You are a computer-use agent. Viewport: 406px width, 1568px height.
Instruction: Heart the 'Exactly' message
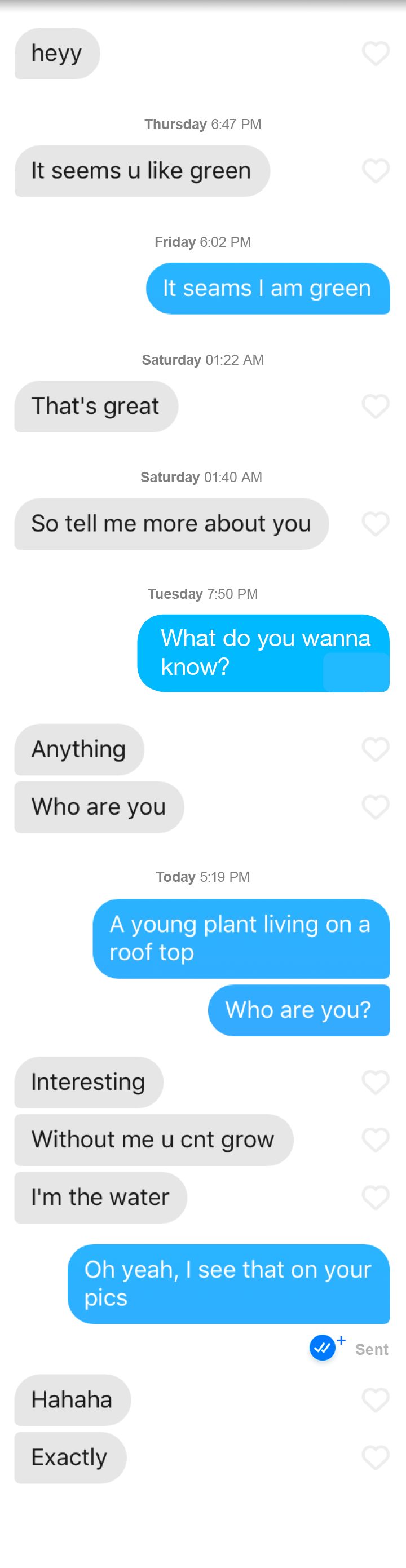pos(376,1458)
